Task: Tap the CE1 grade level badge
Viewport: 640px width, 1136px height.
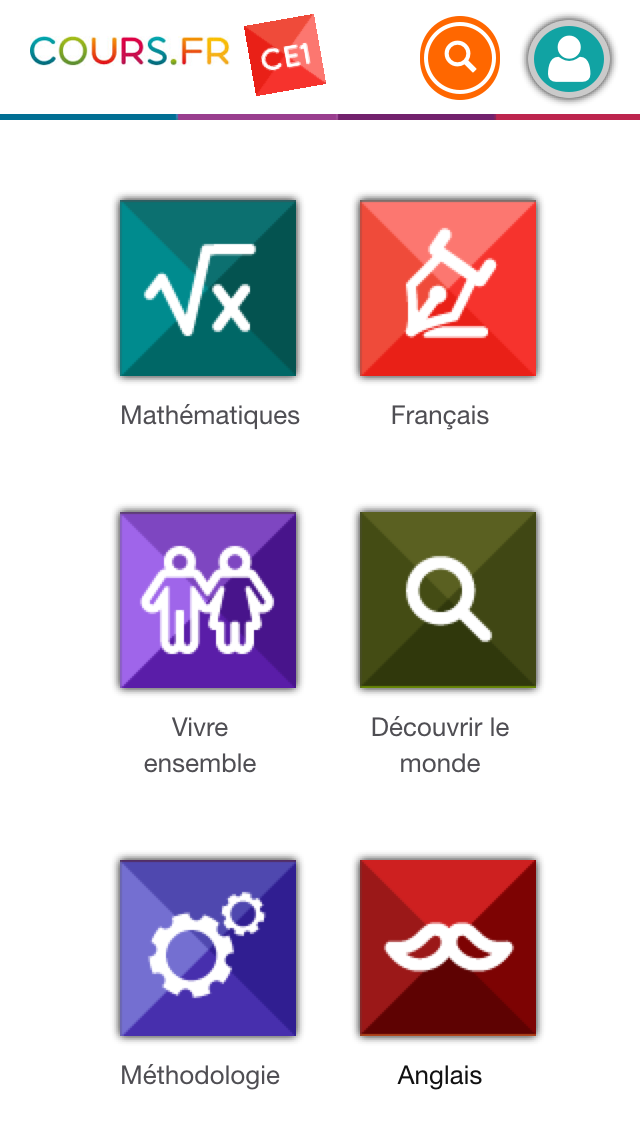Action: pyautogui.click(x=286, y=56)
